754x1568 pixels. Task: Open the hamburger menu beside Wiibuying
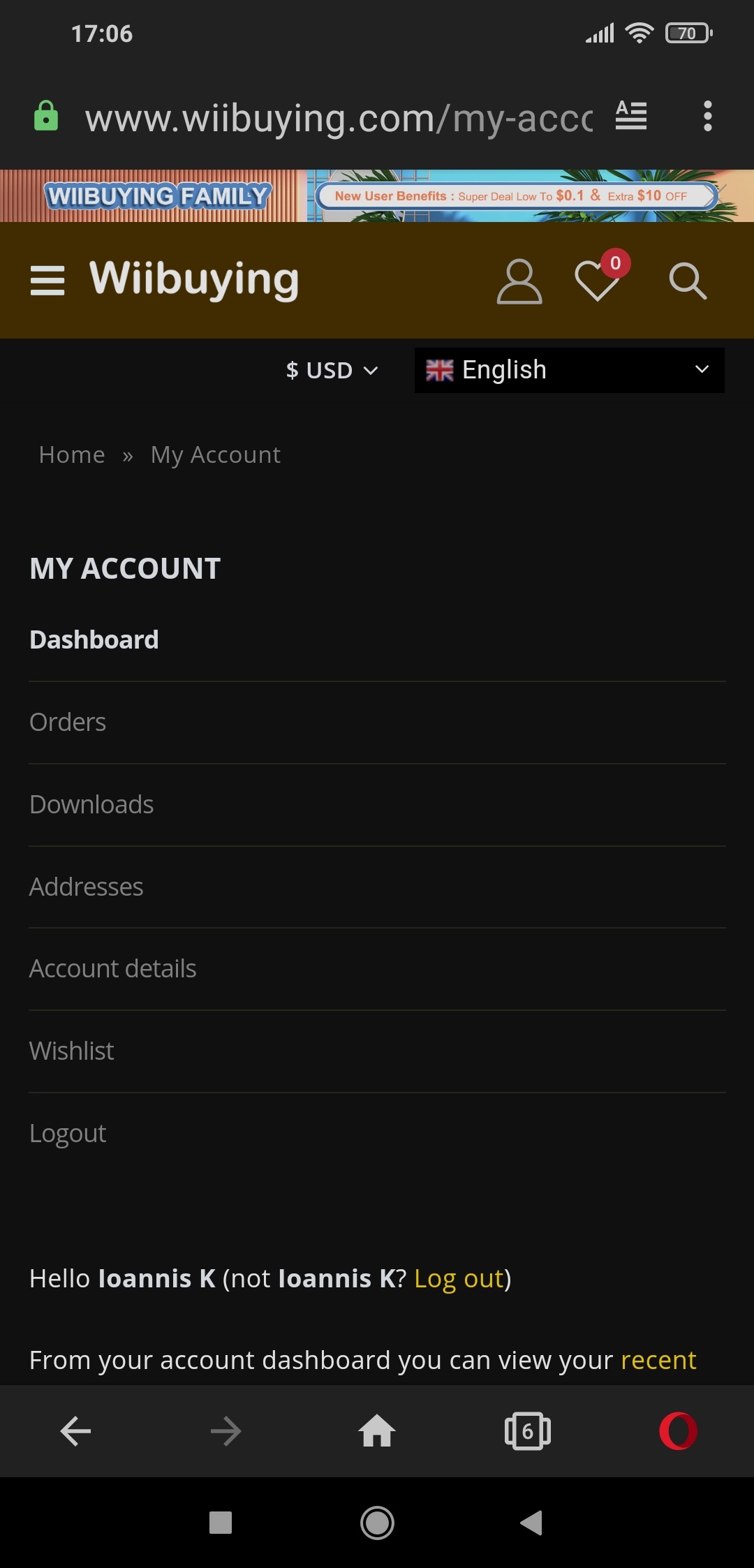point(47,281)
